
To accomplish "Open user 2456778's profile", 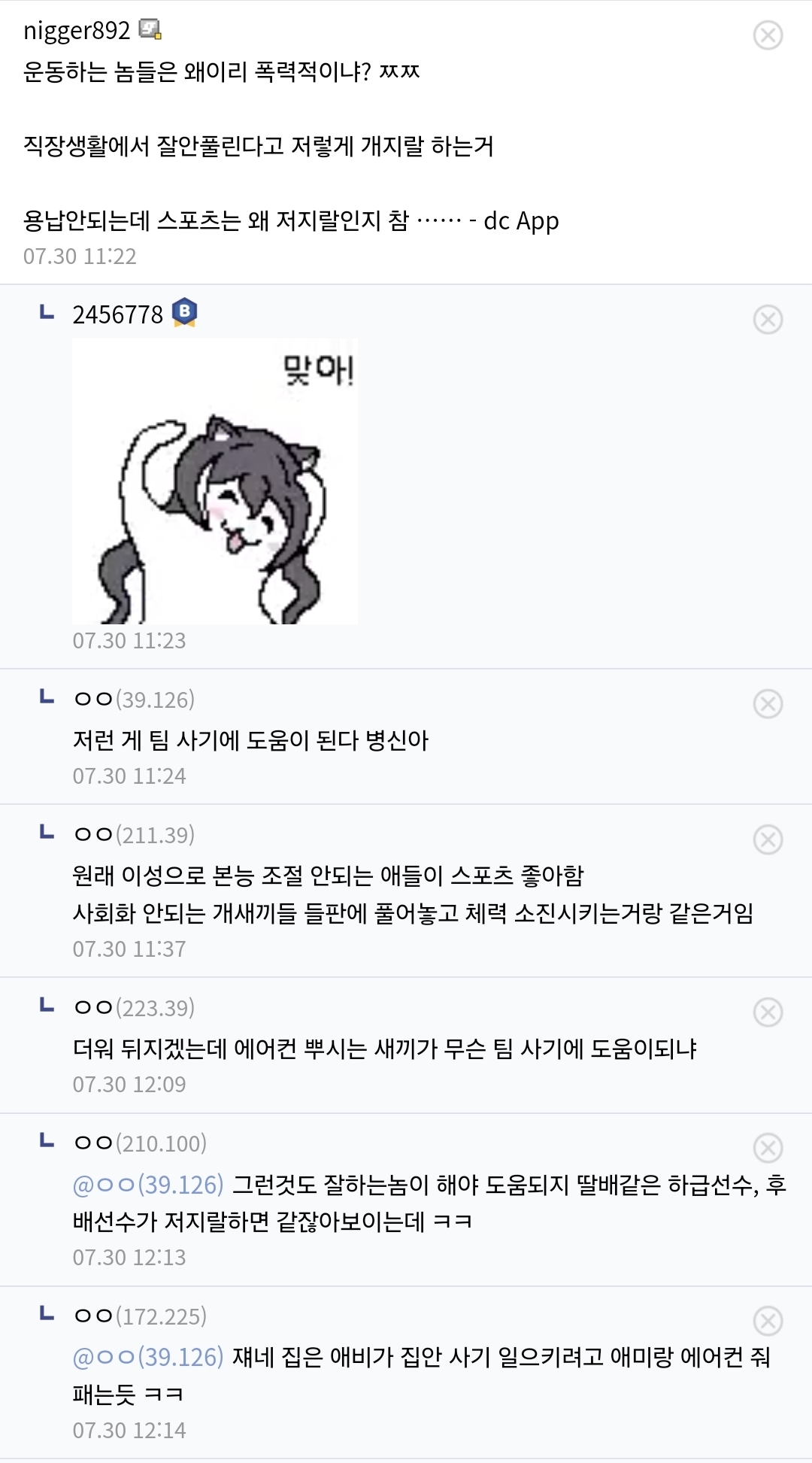I will pos(118,314).
